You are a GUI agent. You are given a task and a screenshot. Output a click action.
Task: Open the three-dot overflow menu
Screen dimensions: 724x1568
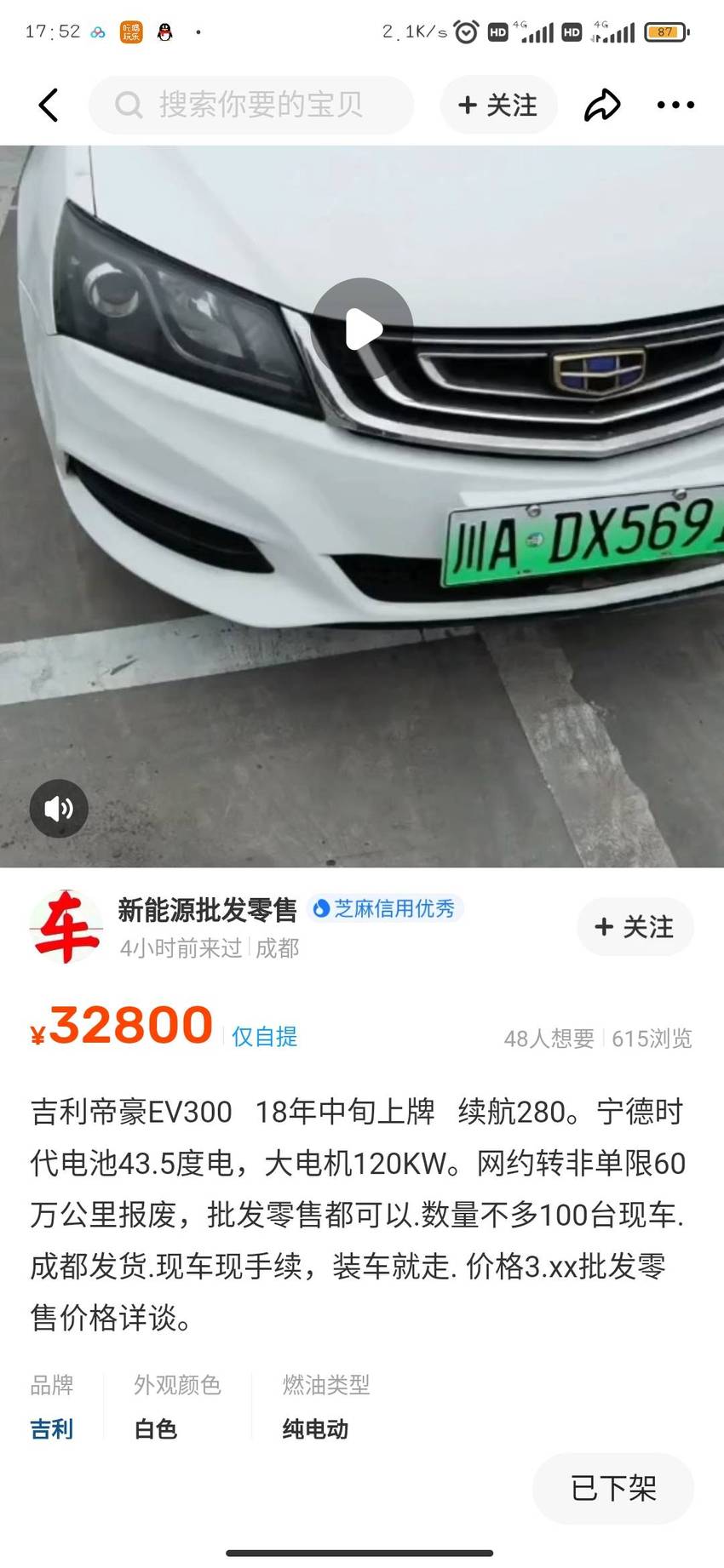(x=675, y=105)
